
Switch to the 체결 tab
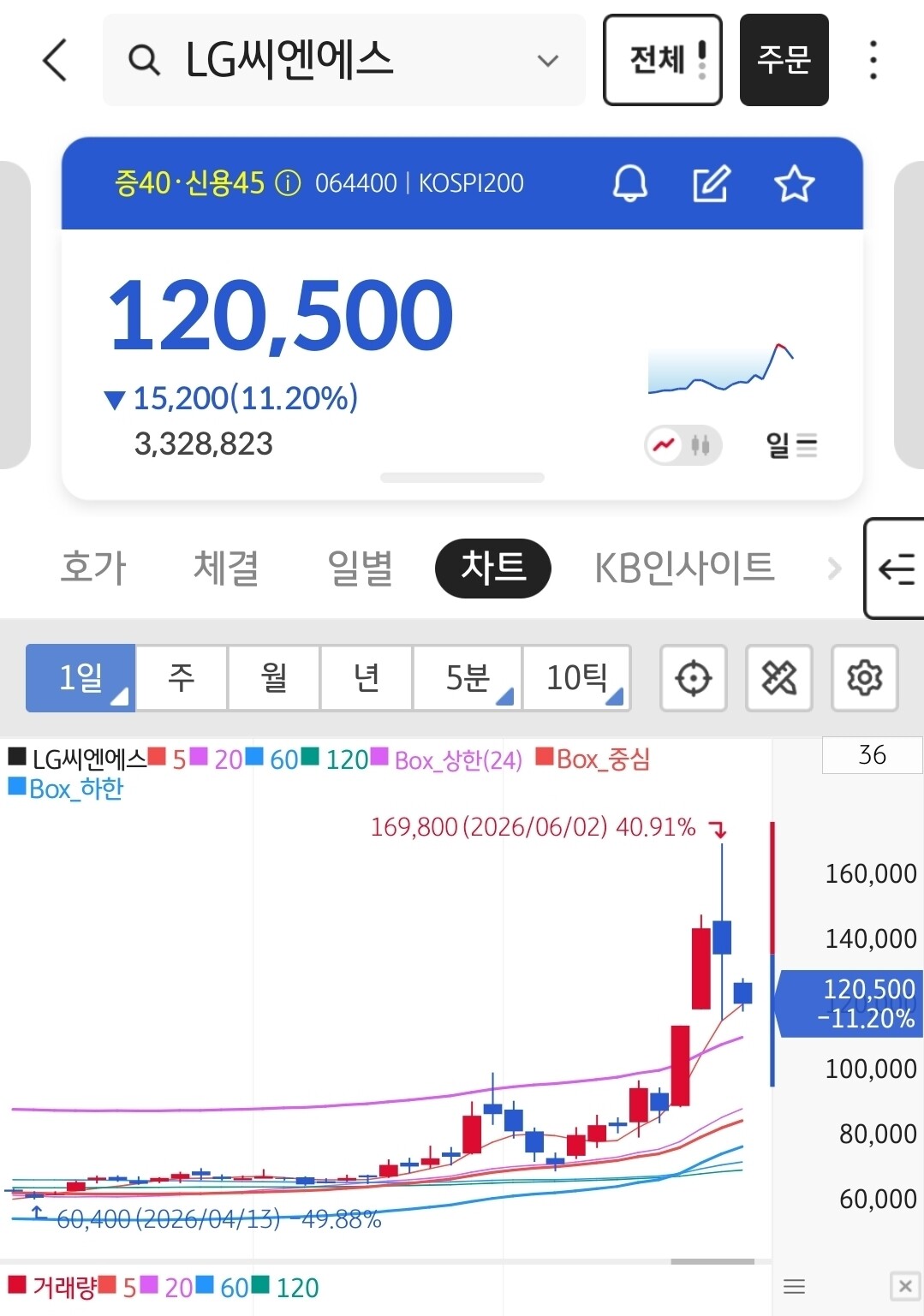[x=226, y=568]
